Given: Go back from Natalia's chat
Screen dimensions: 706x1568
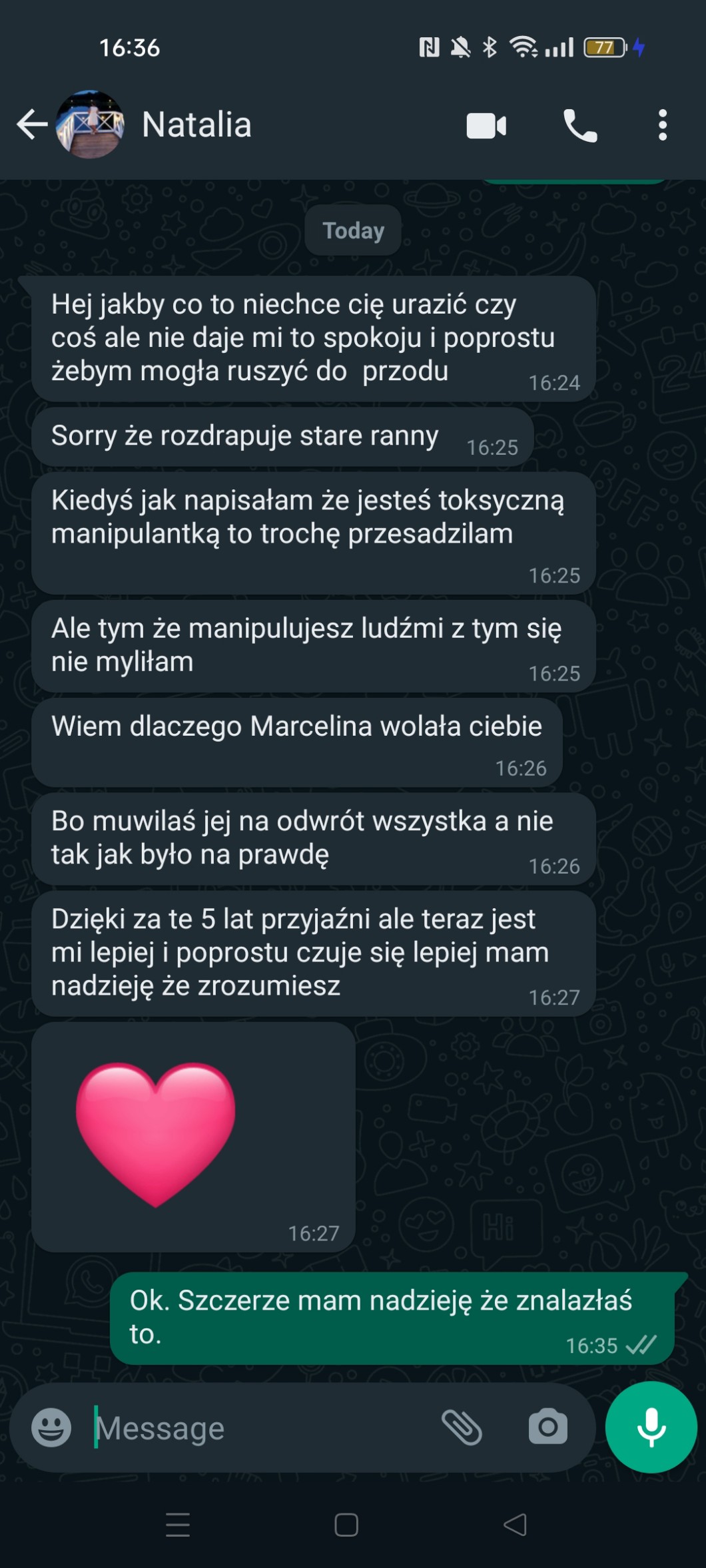Looking at the screenshot, I should point(31,125).
